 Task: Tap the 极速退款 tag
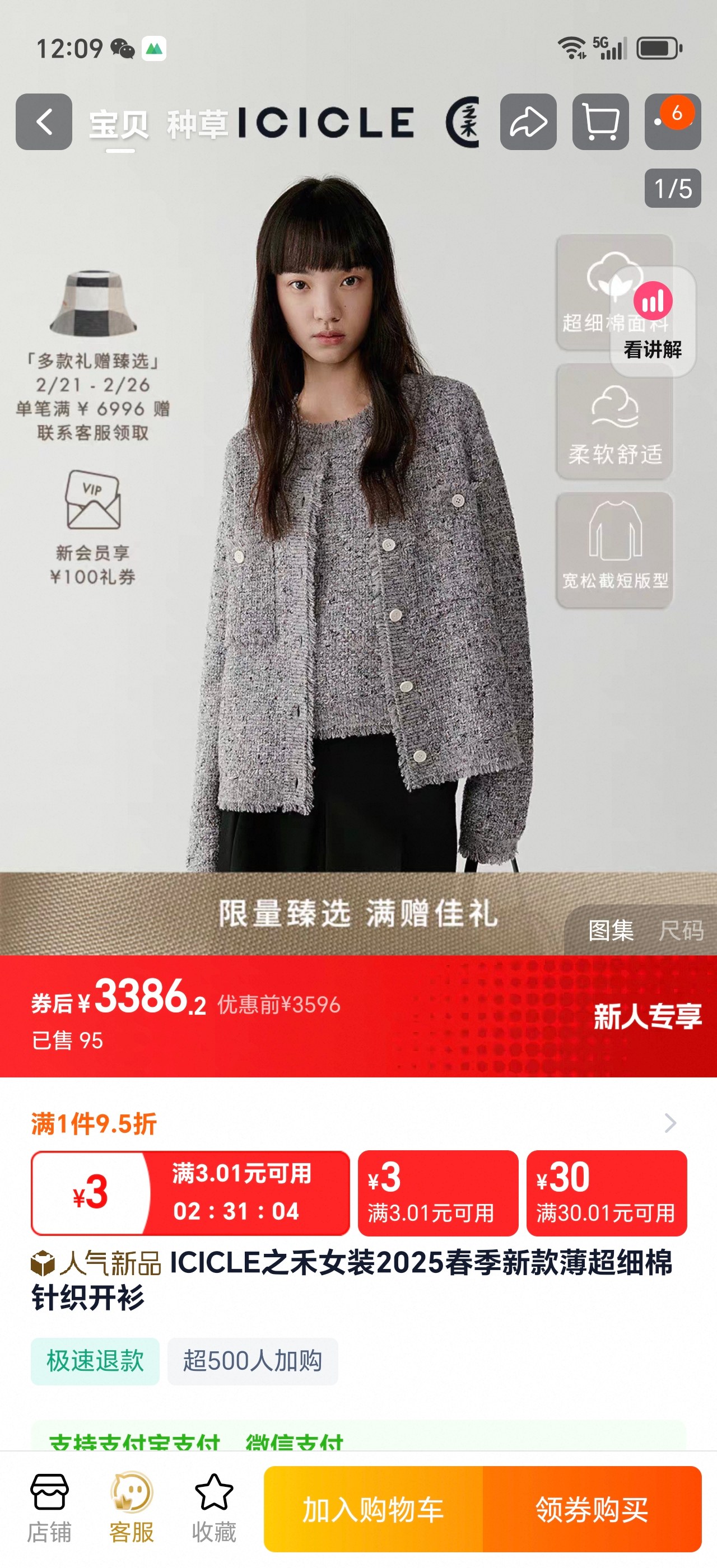(95, 1361)
